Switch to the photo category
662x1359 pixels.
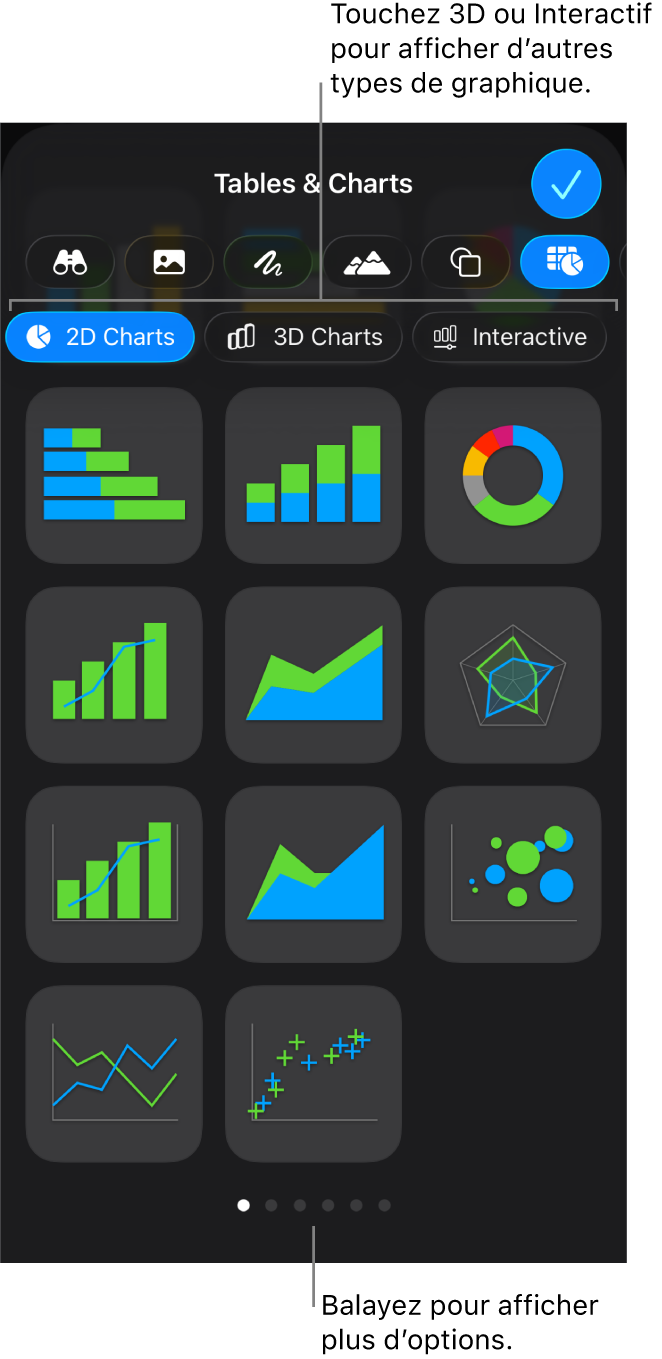click(169, 262)
